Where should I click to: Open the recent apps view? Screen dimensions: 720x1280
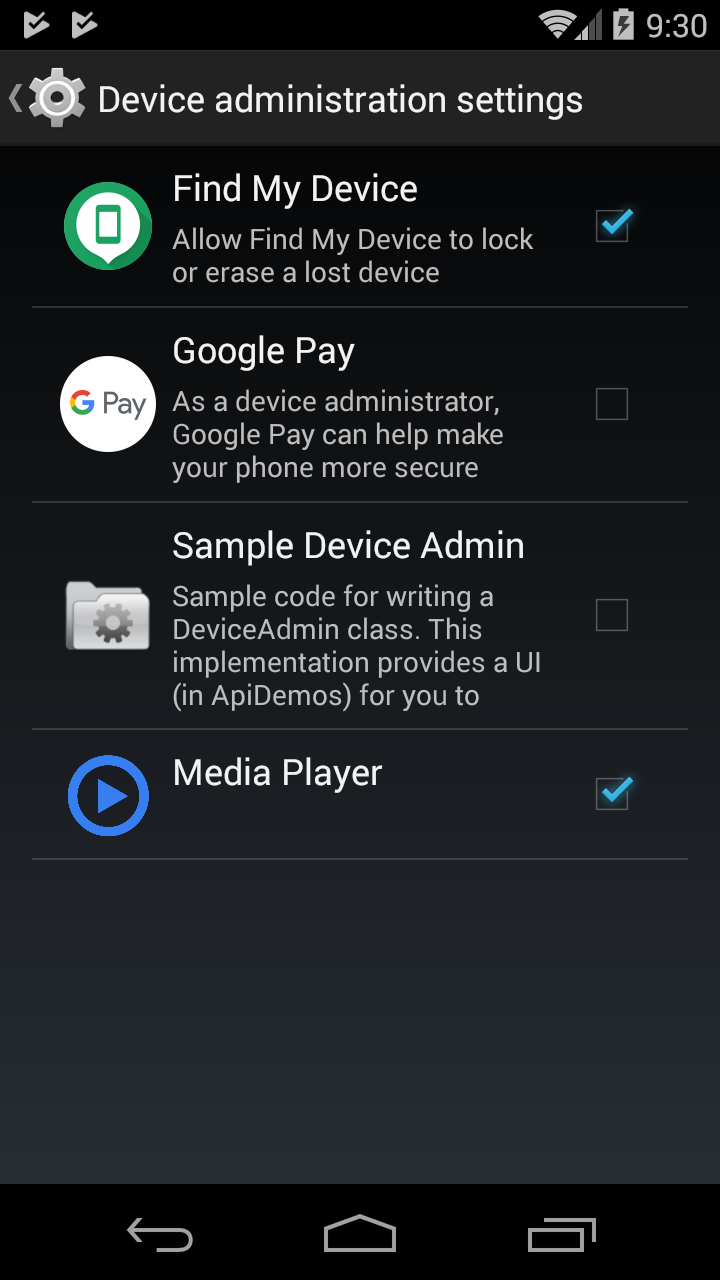[561, 1236]
